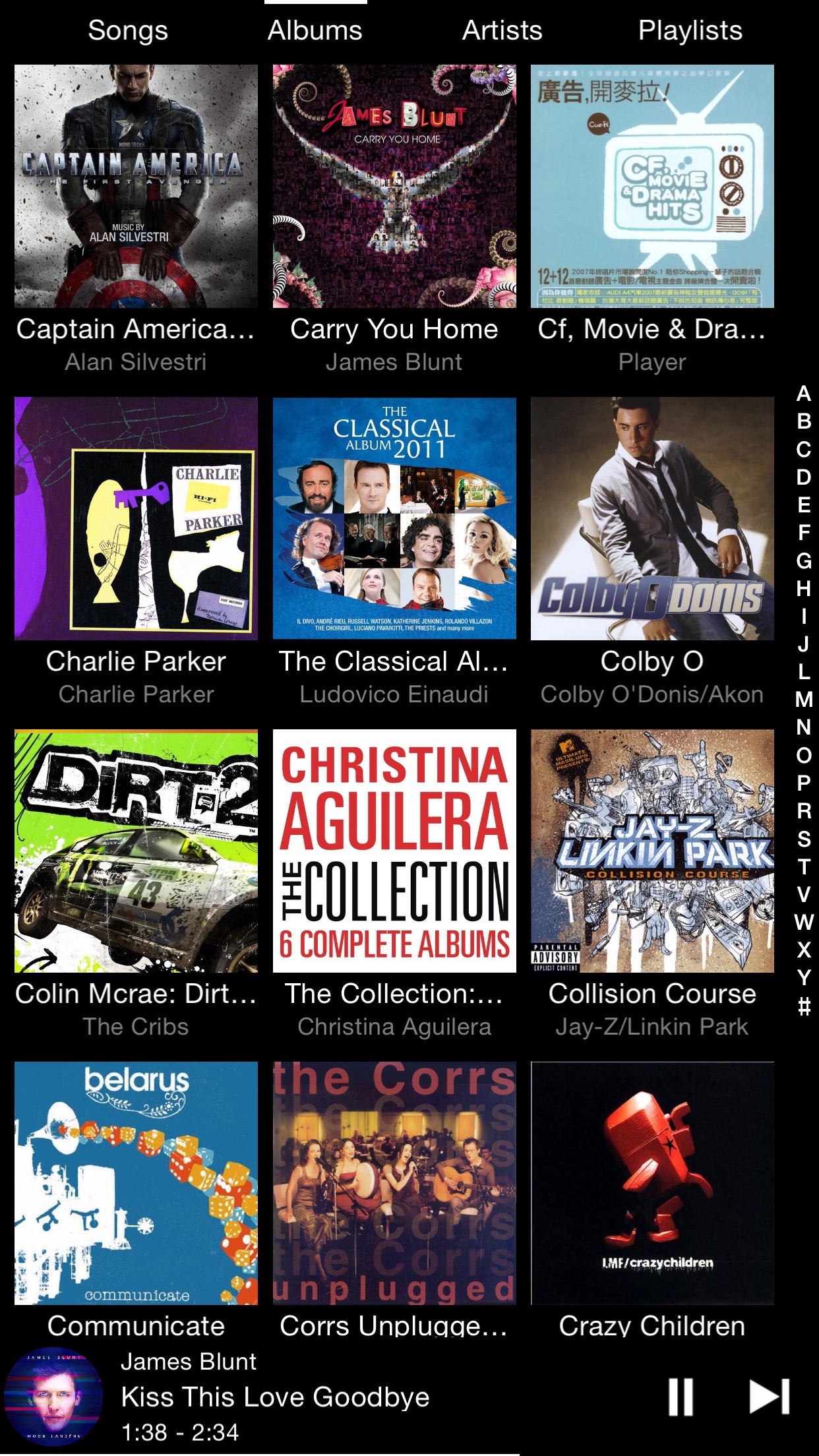Open The Classical Album by Ludovico Einaudi
The height and width of the screenshot is (1456, 819).
(394, 518)
